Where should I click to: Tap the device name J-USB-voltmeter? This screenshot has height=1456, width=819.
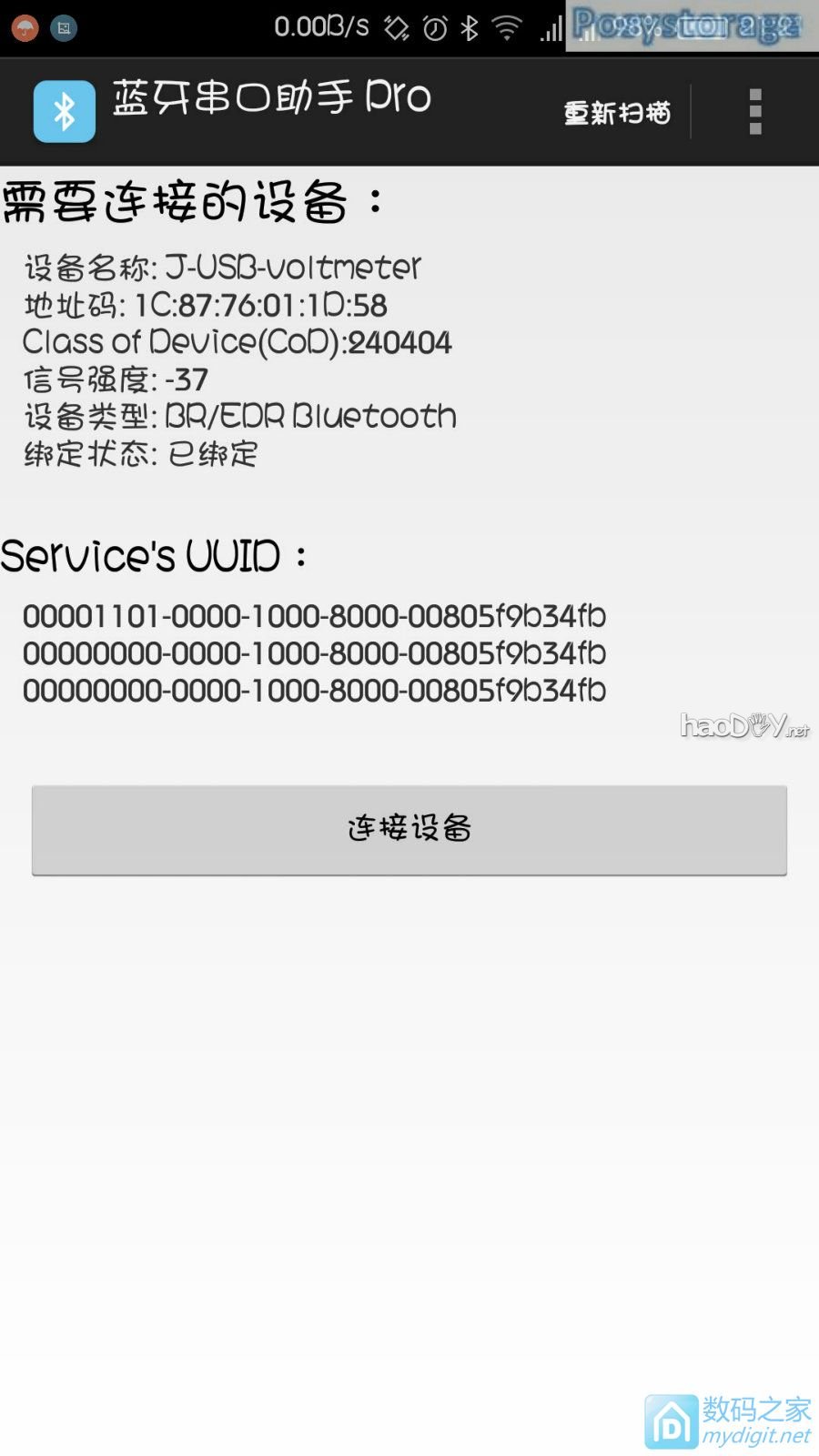coord(293,267)
